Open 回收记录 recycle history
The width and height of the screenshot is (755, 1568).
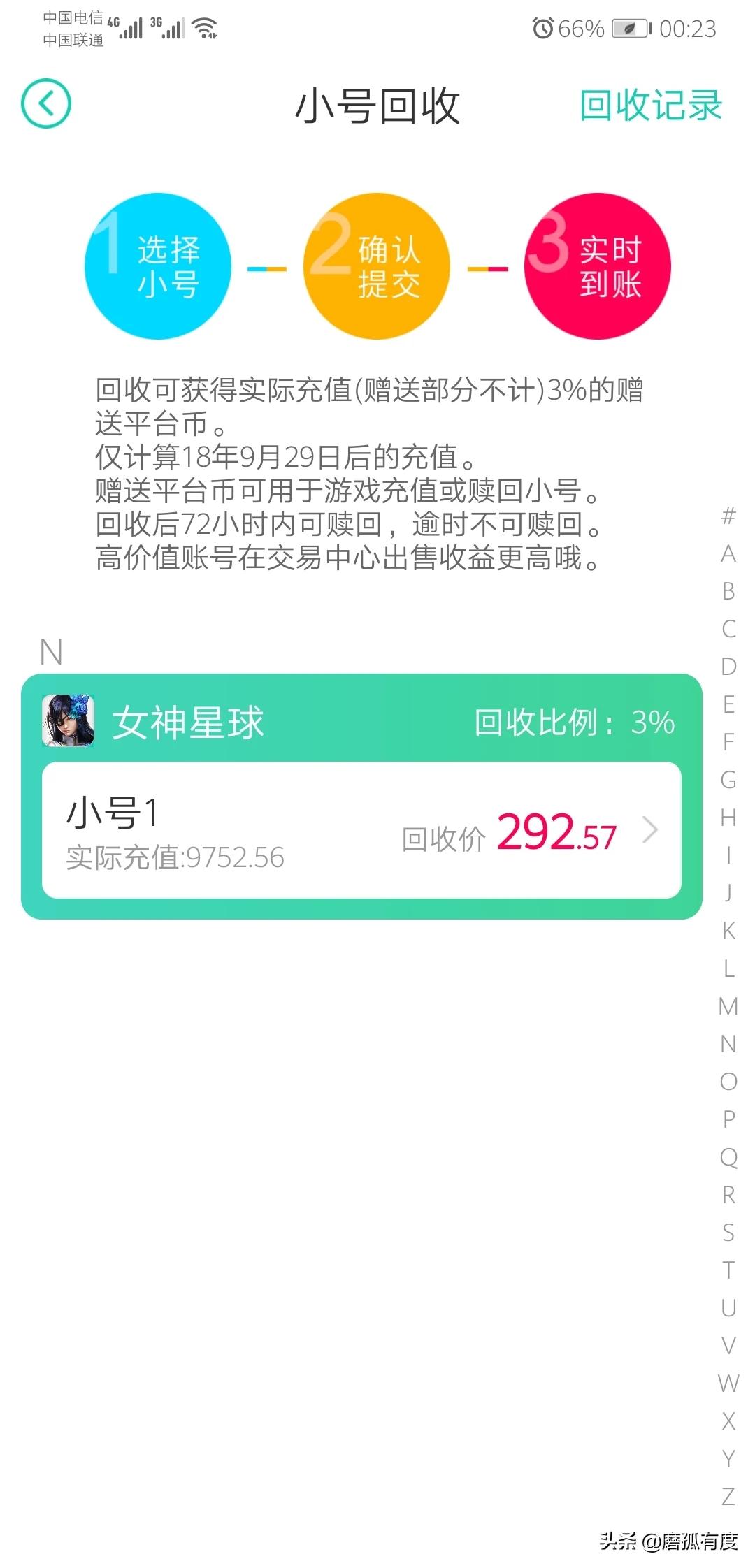650,106
